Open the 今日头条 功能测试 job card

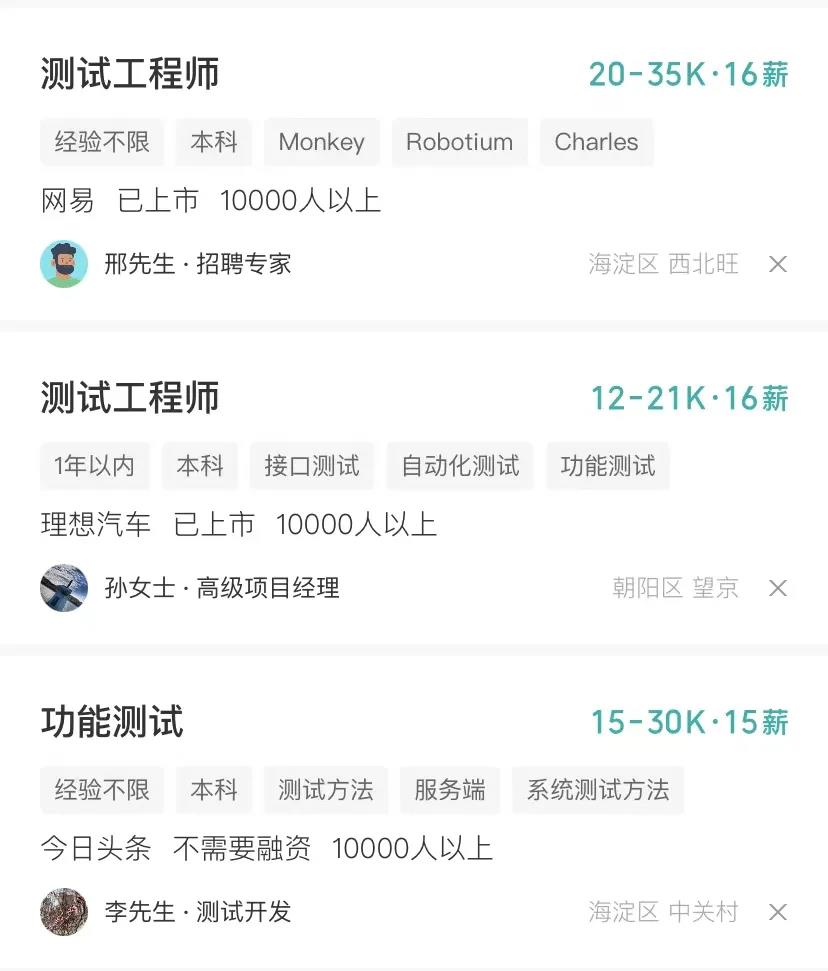[x=112, y=722]
